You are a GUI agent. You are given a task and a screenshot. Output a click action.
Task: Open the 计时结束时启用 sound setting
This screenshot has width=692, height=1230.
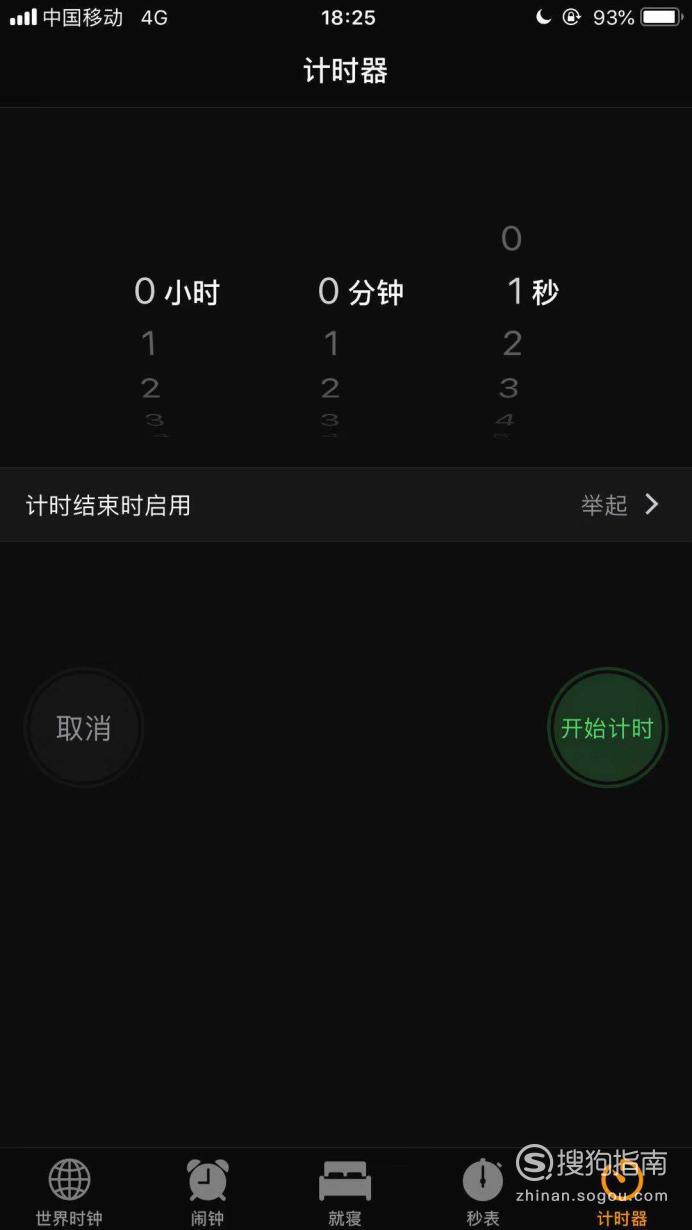point(346,505)
